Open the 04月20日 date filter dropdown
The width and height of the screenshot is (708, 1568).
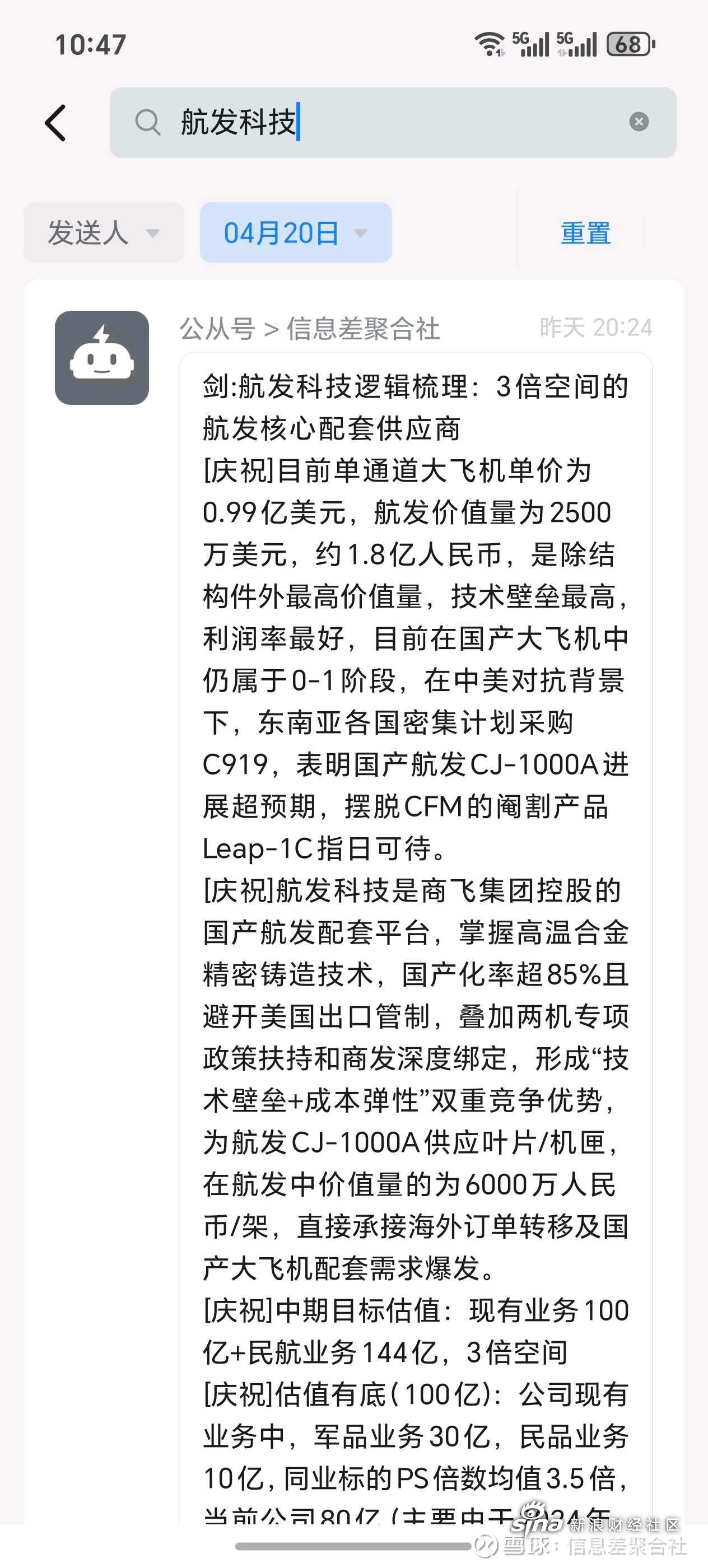[x=296, y=232]
